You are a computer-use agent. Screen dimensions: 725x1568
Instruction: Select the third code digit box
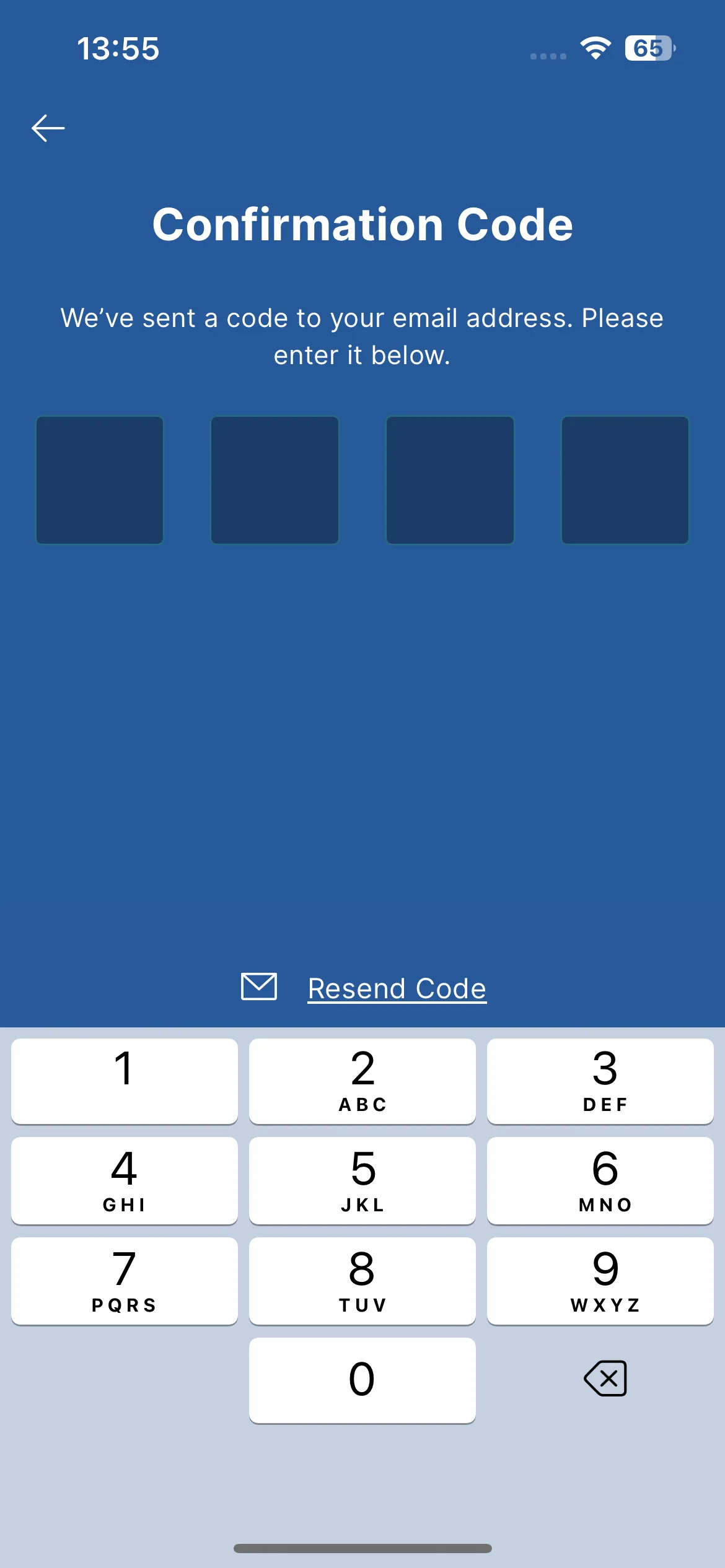click(450, 480)
